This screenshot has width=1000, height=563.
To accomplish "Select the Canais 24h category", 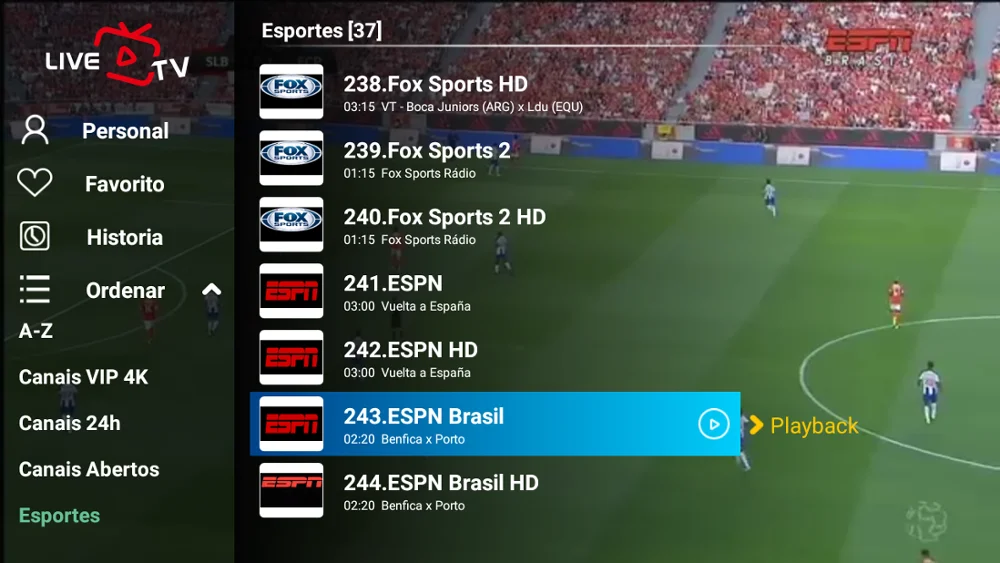I will click(x=70, y=423).
